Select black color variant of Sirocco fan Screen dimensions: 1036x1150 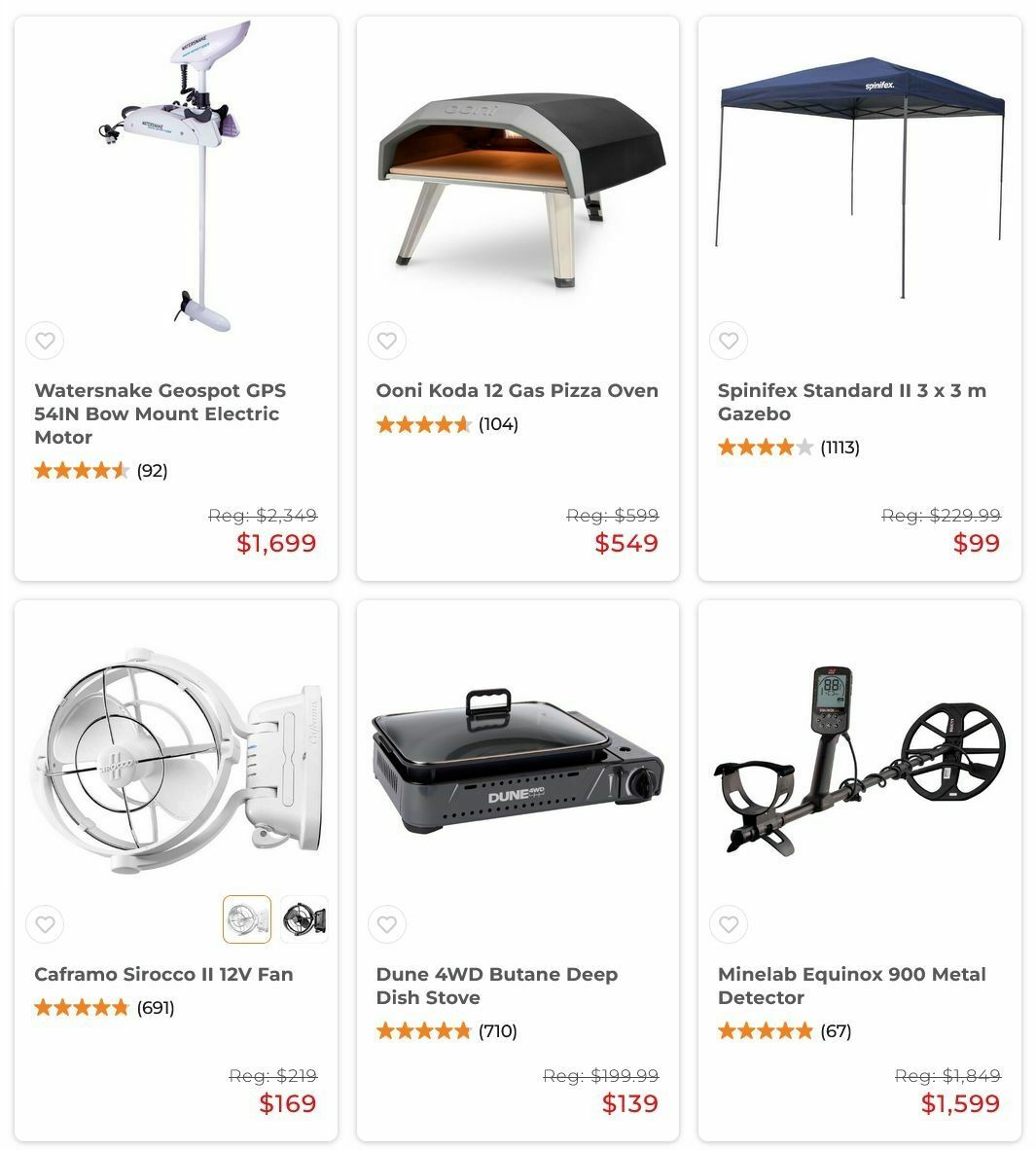304,919
